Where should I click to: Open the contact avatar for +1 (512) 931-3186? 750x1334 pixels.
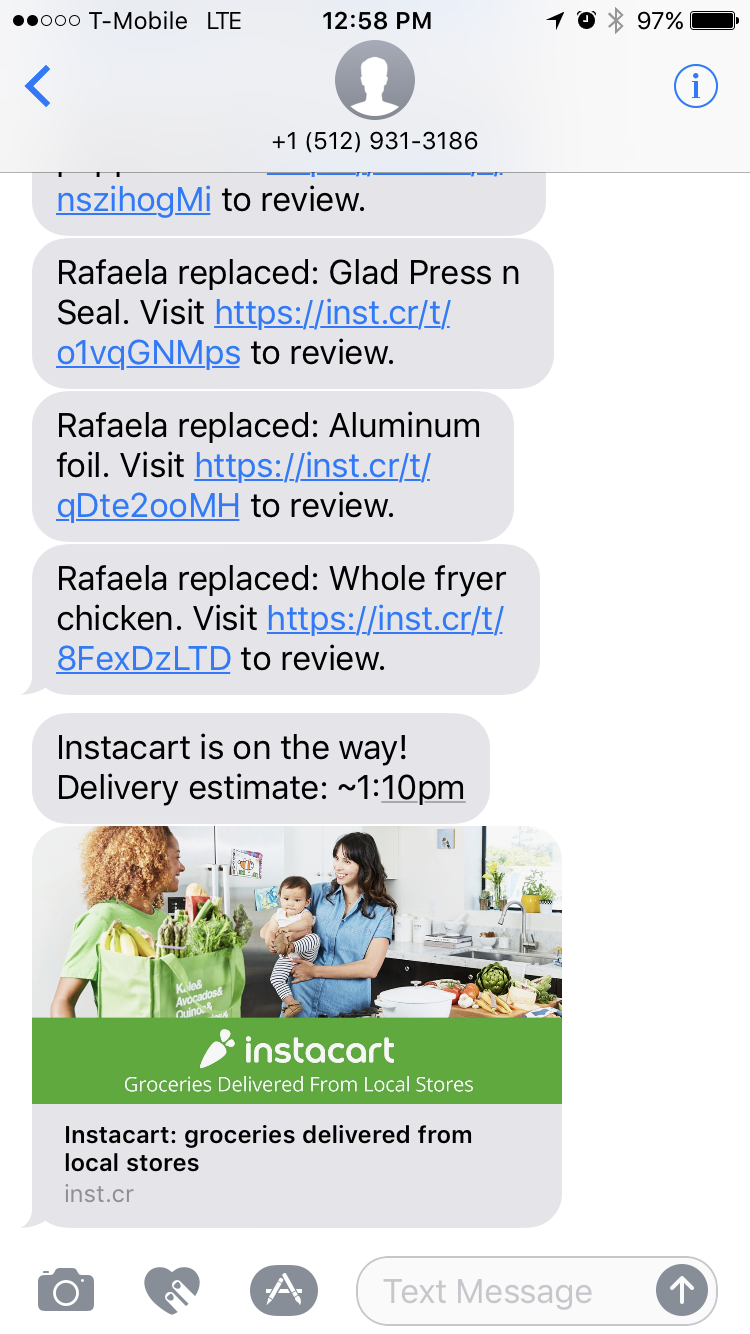[374, 82]
